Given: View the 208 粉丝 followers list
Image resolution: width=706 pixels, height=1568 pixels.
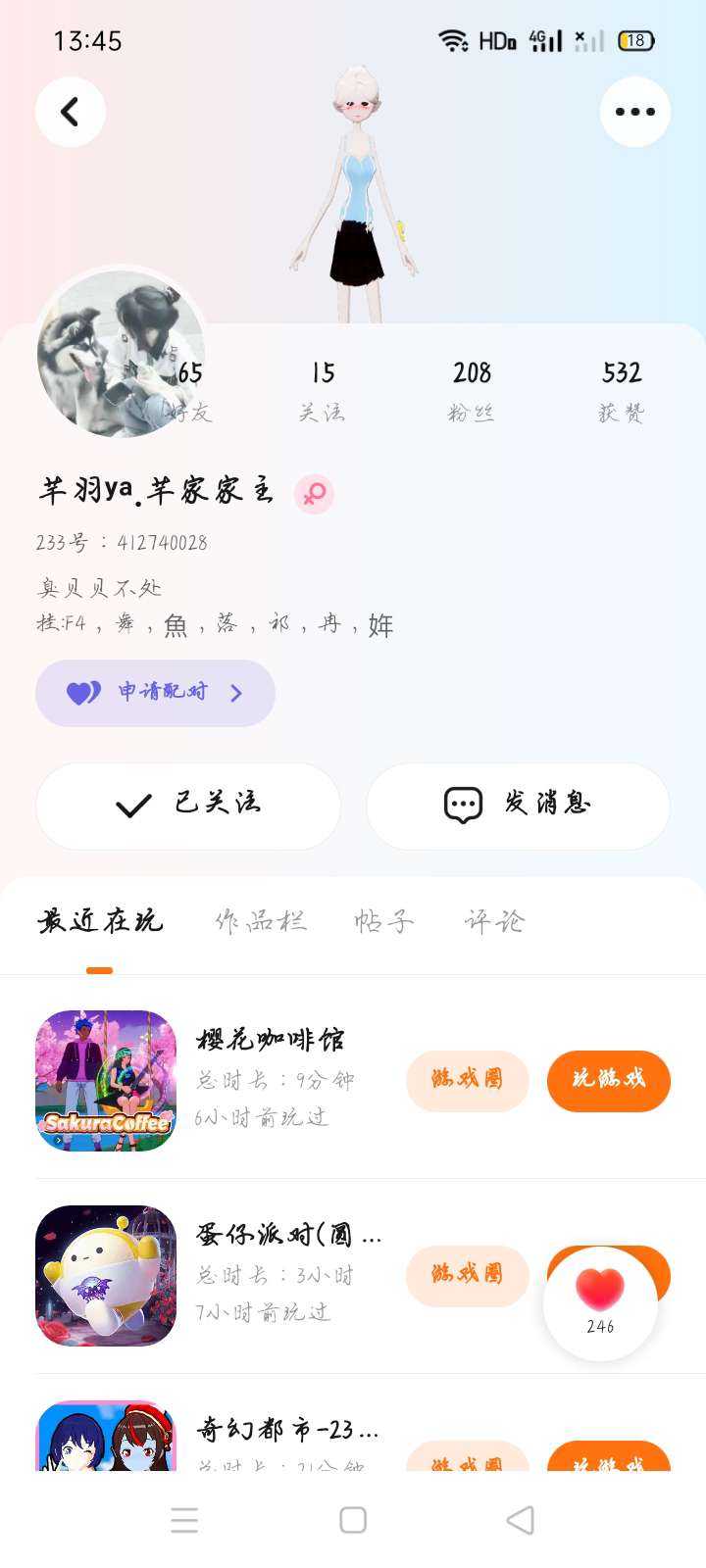Looking at the screenshot, I should click(x=472, y=389).
